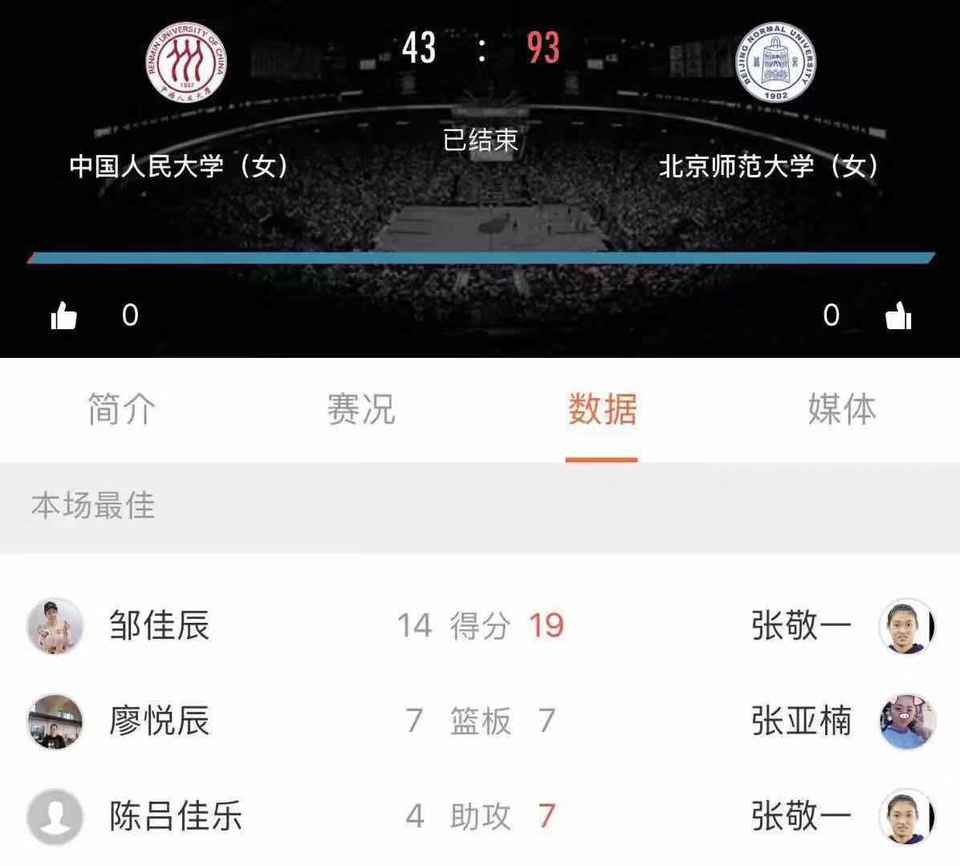View 廖悦辰's player page
Viewport: 960px width, 866px height.
tap(159, 721)
